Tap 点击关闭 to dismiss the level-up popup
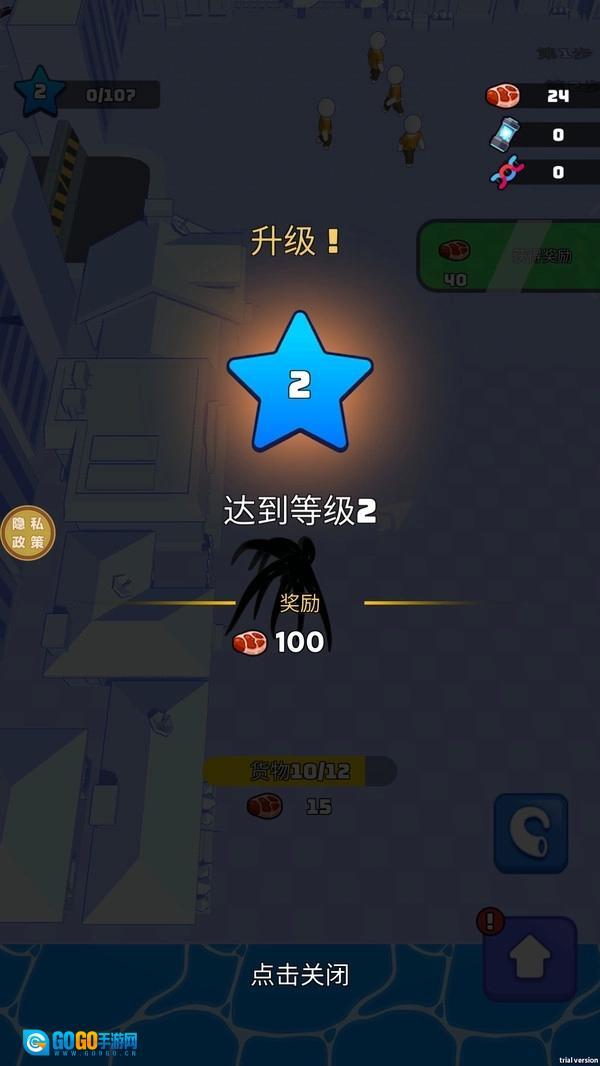This screenshot has height=1066, width=600. (300, 974)
